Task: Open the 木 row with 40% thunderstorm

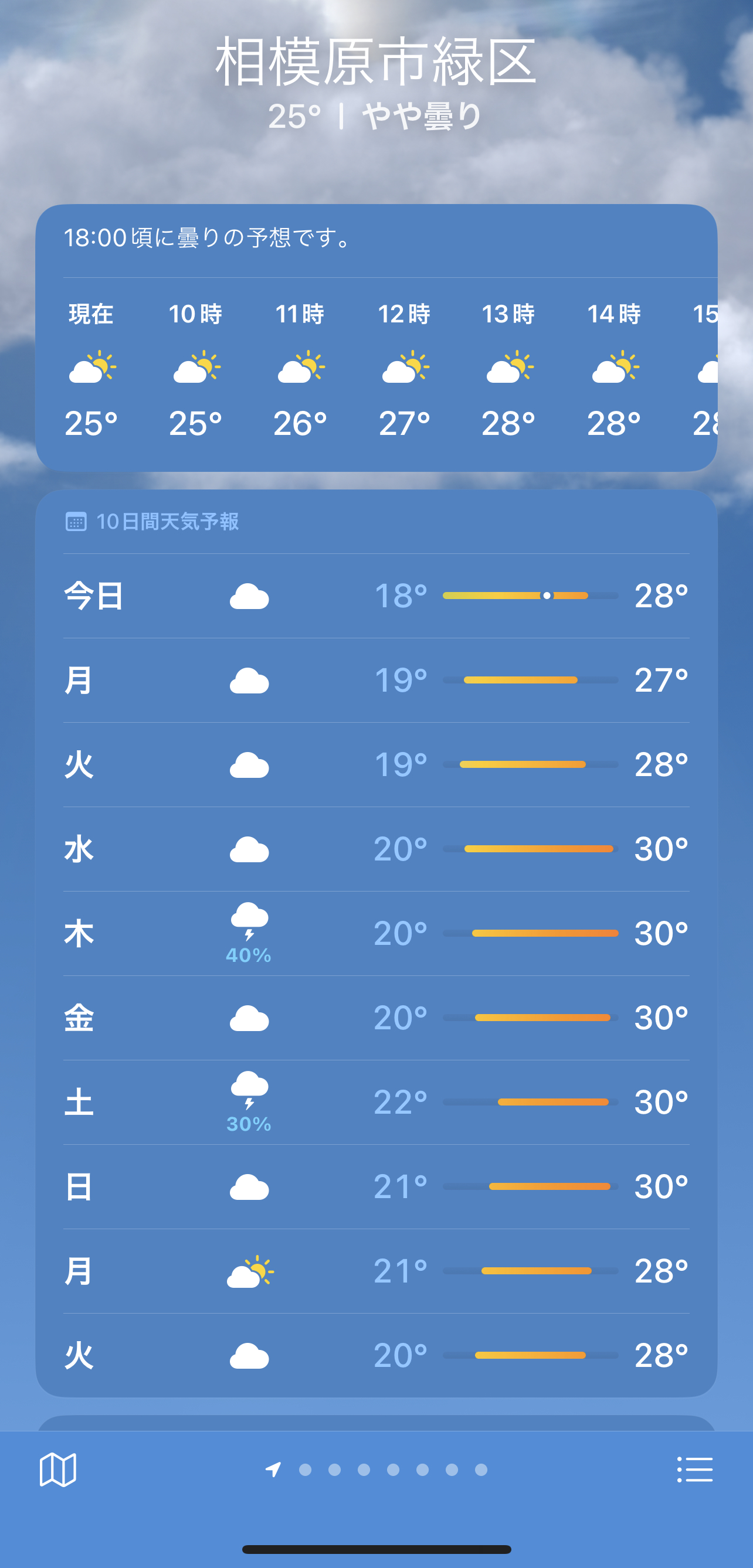Action: (x=376, y=934)
